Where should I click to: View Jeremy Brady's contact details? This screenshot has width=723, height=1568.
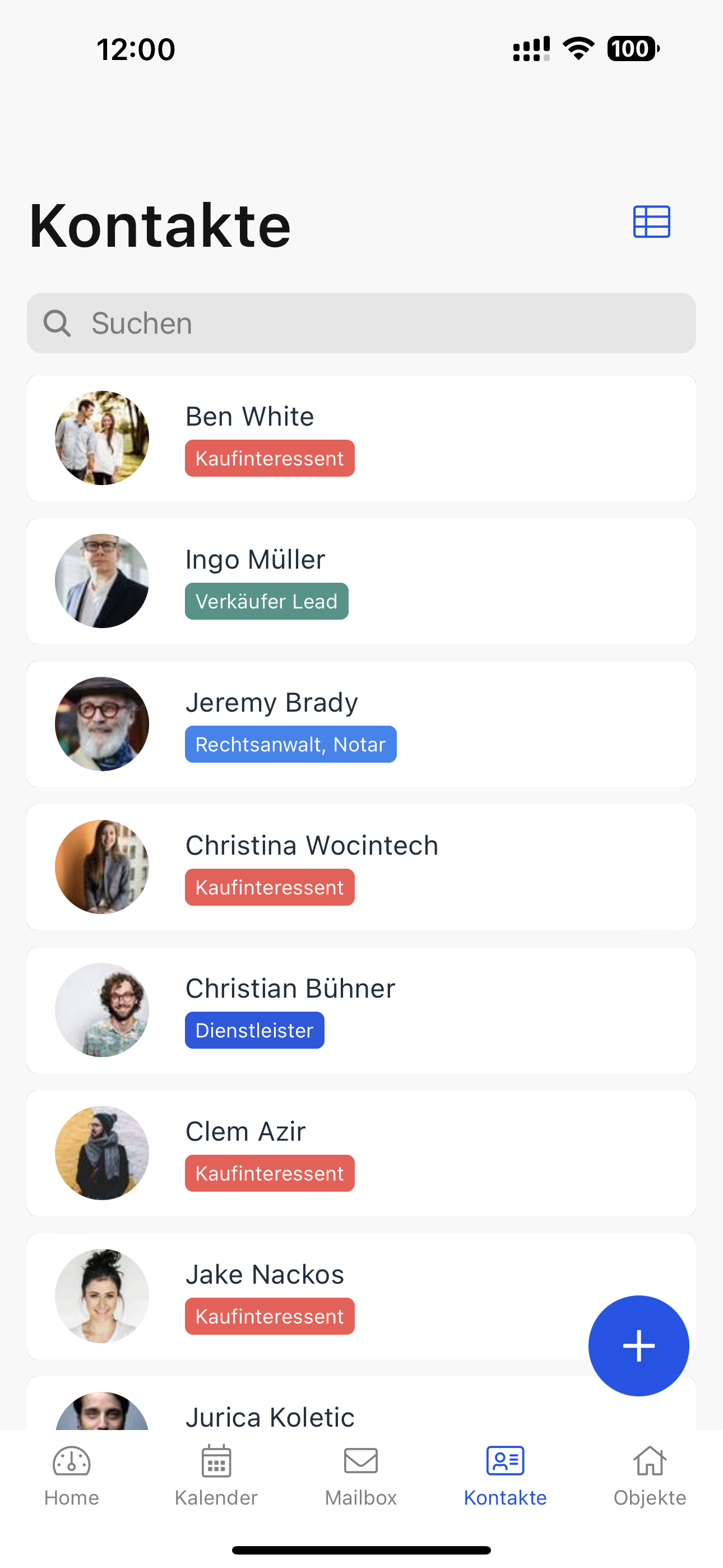point(361,725)
